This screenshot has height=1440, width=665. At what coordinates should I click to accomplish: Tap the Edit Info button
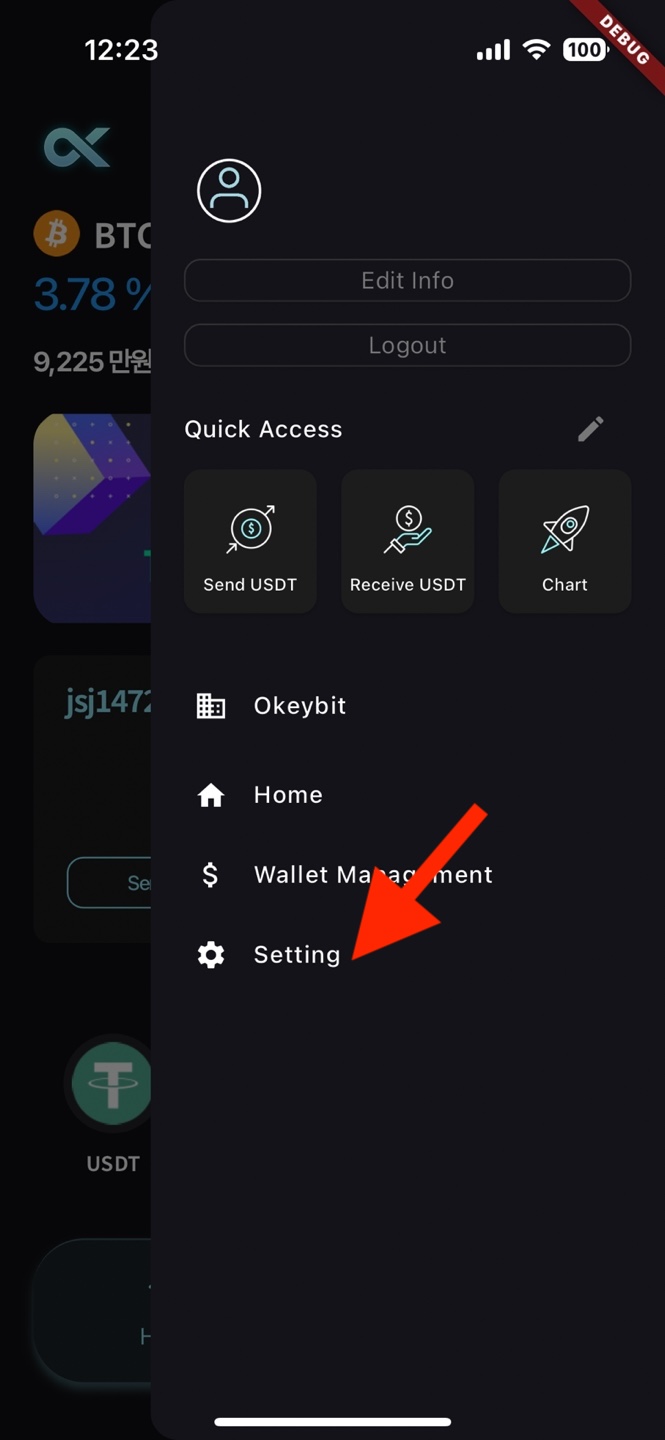click(x=407, y=280)
